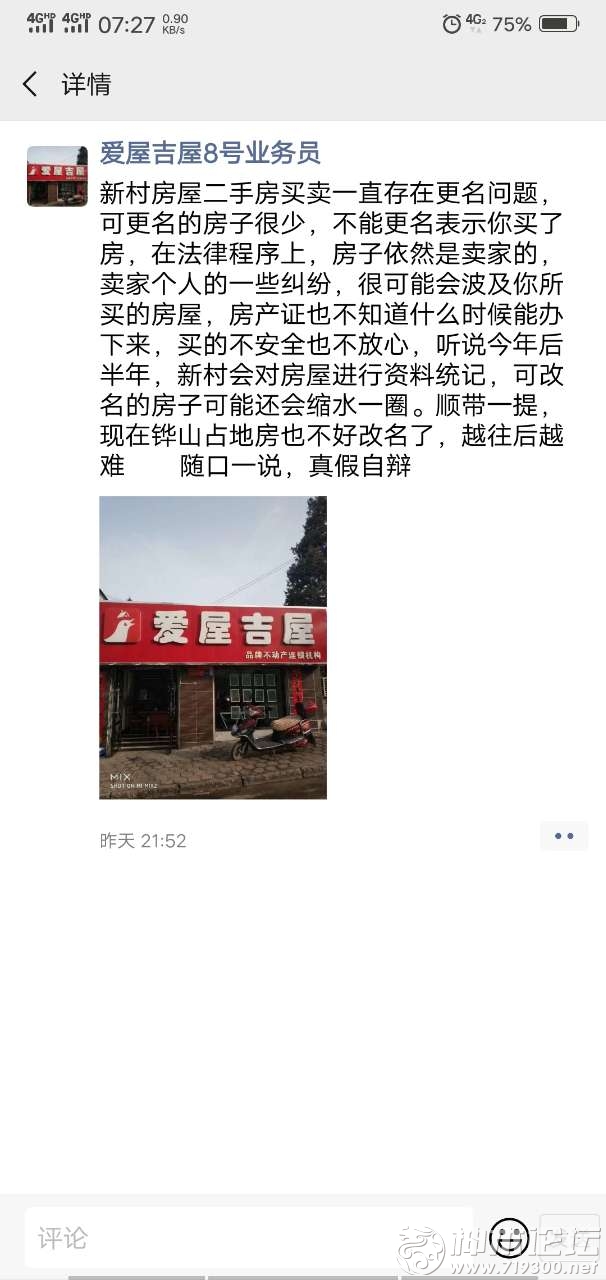606x1280 pixels.
Task: View the attached storefront photo full size
Action: pos(213,647)
